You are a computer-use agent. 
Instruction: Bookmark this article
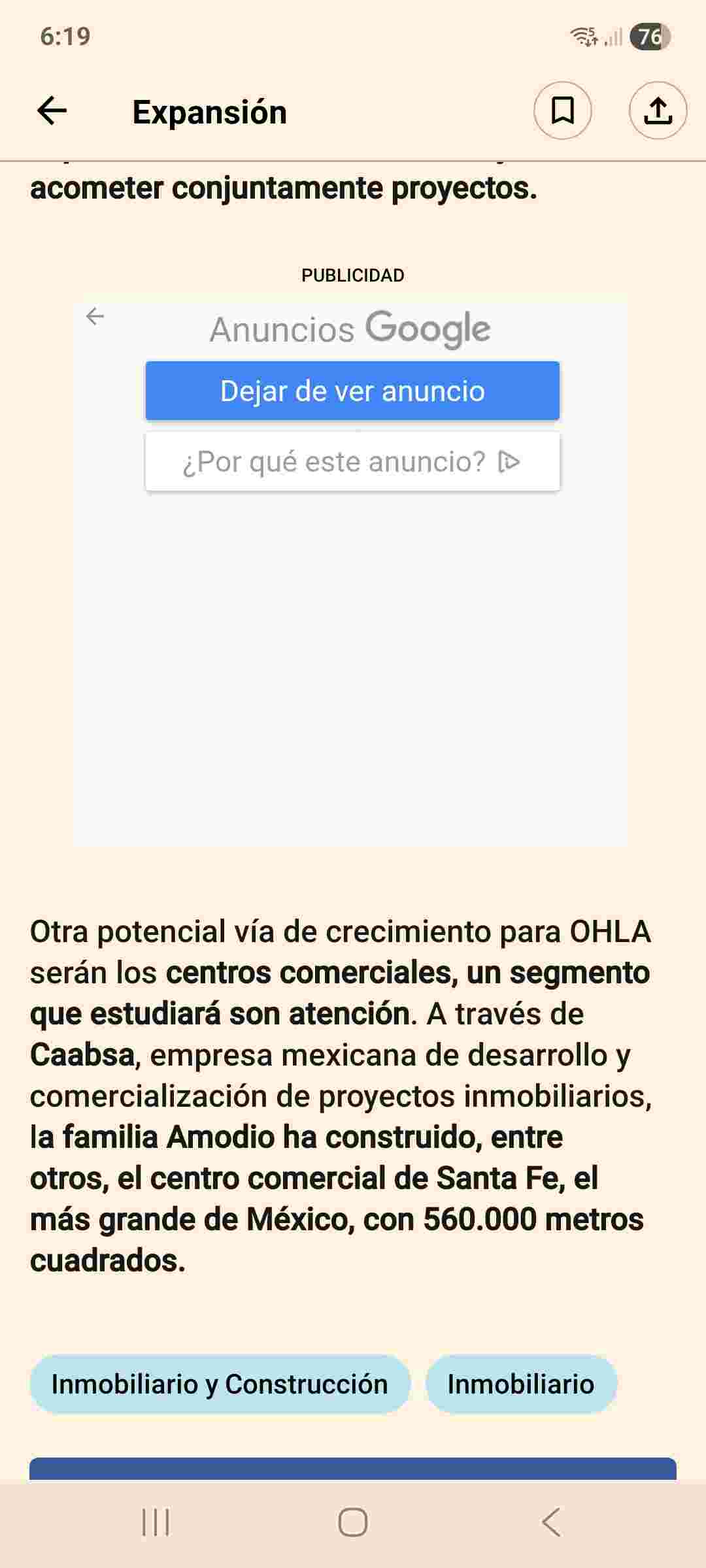pos(562,111)
